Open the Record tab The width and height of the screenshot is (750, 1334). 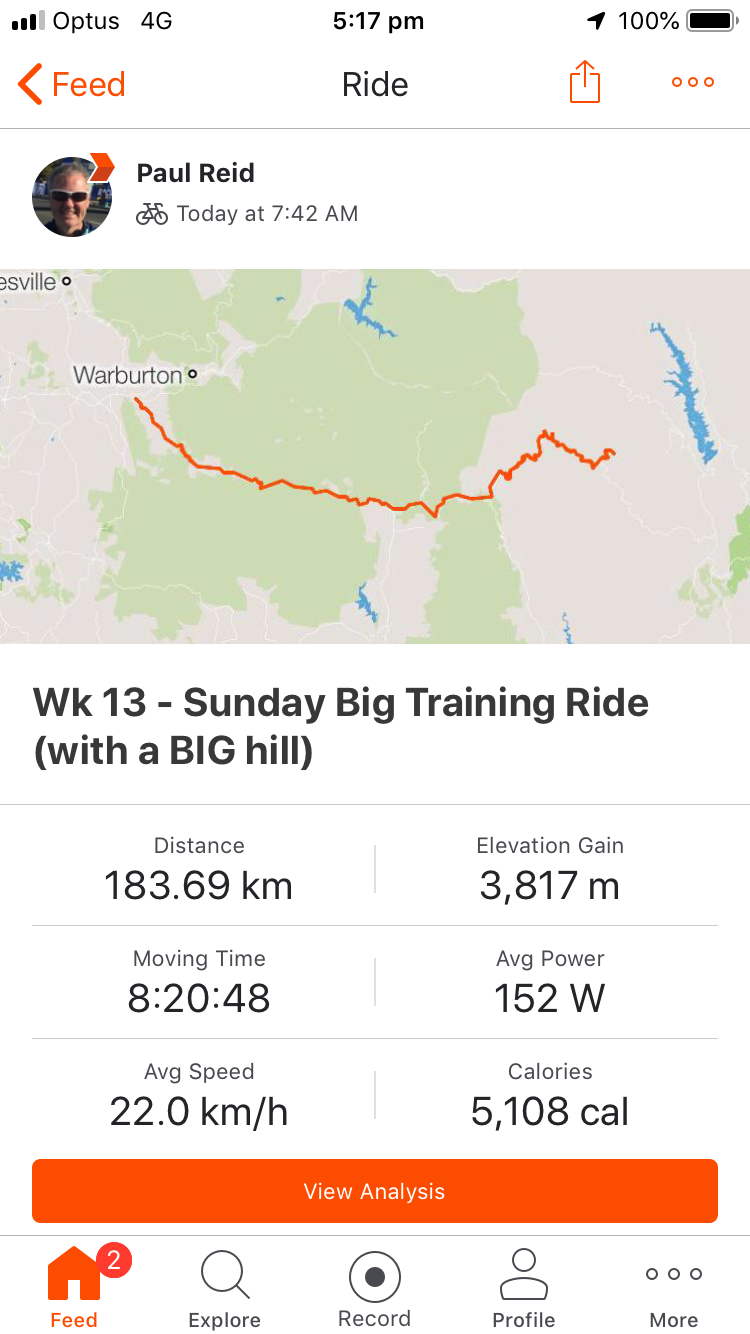pos(375,1288)
